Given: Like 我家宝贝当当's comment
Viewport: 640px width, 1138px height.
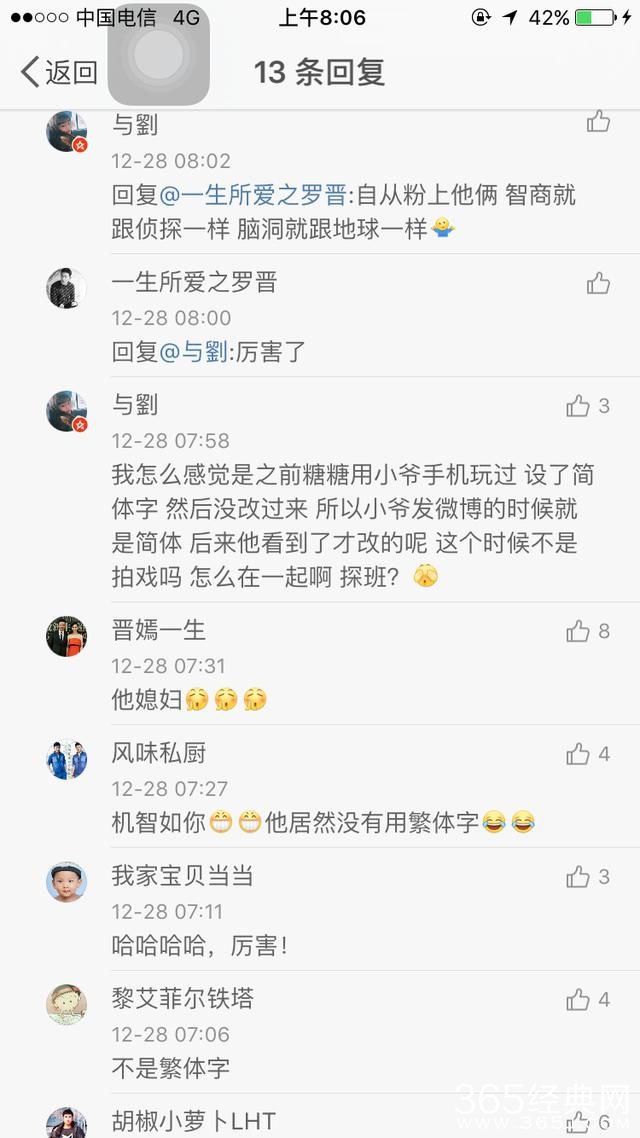Looking at the screenshot, I should tap(579, 876).
